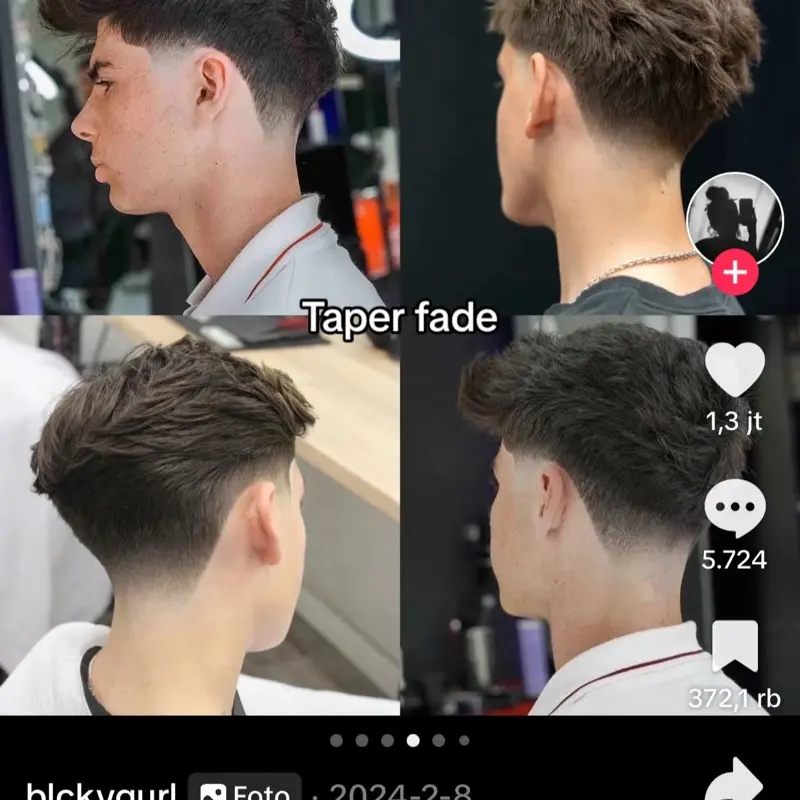Like this taper fade post
Viewport: 800px width, 800px height.
tap(735, 371)
